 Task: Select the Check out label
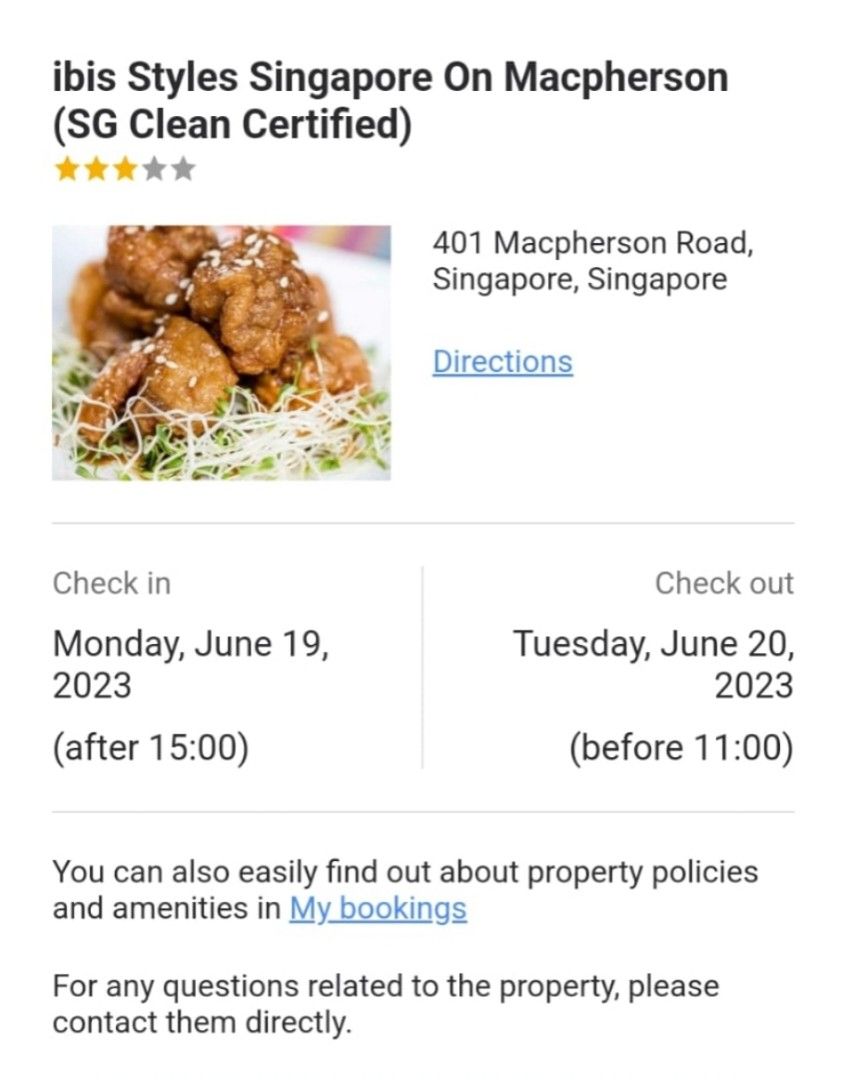pyautogui.click(x=726, y=582)
